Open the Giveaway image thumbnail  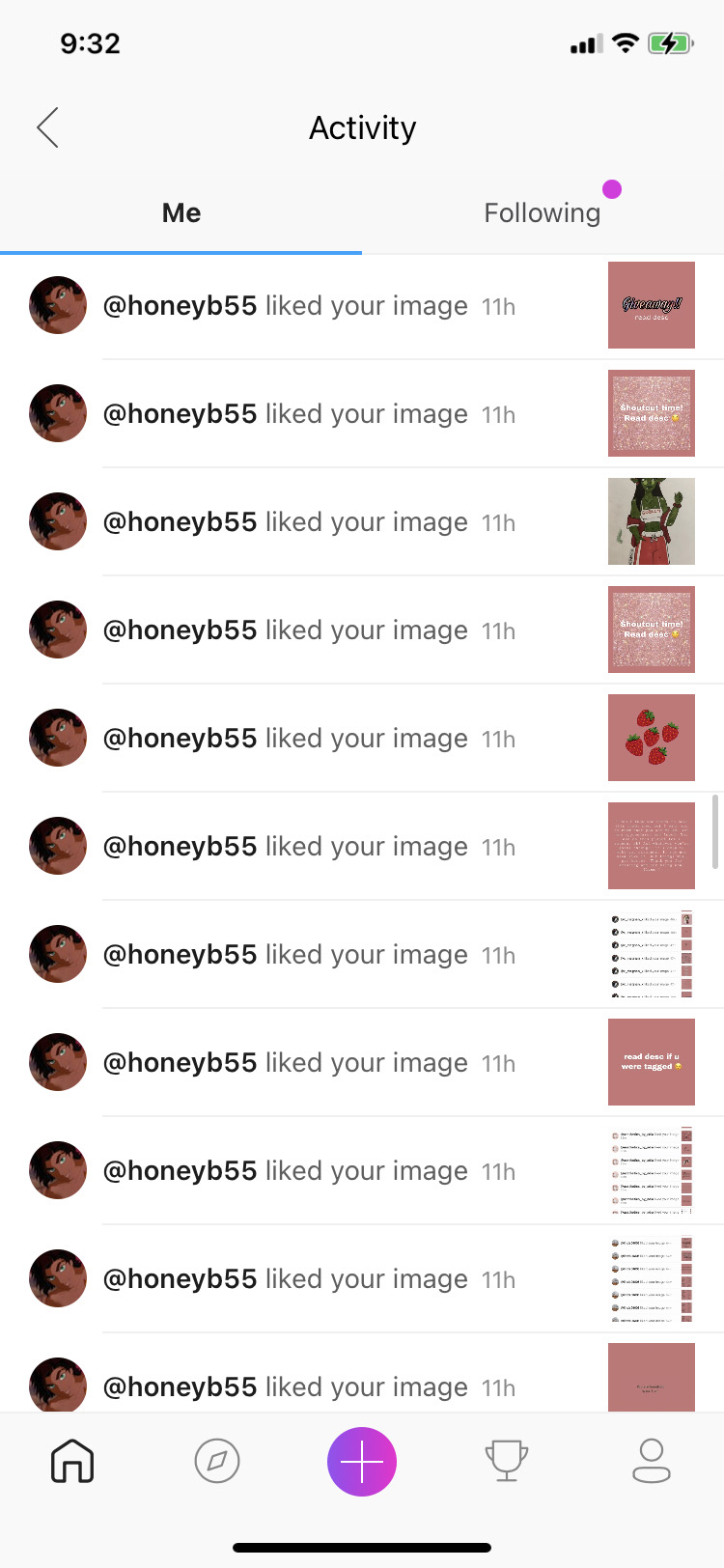[651, 305]
